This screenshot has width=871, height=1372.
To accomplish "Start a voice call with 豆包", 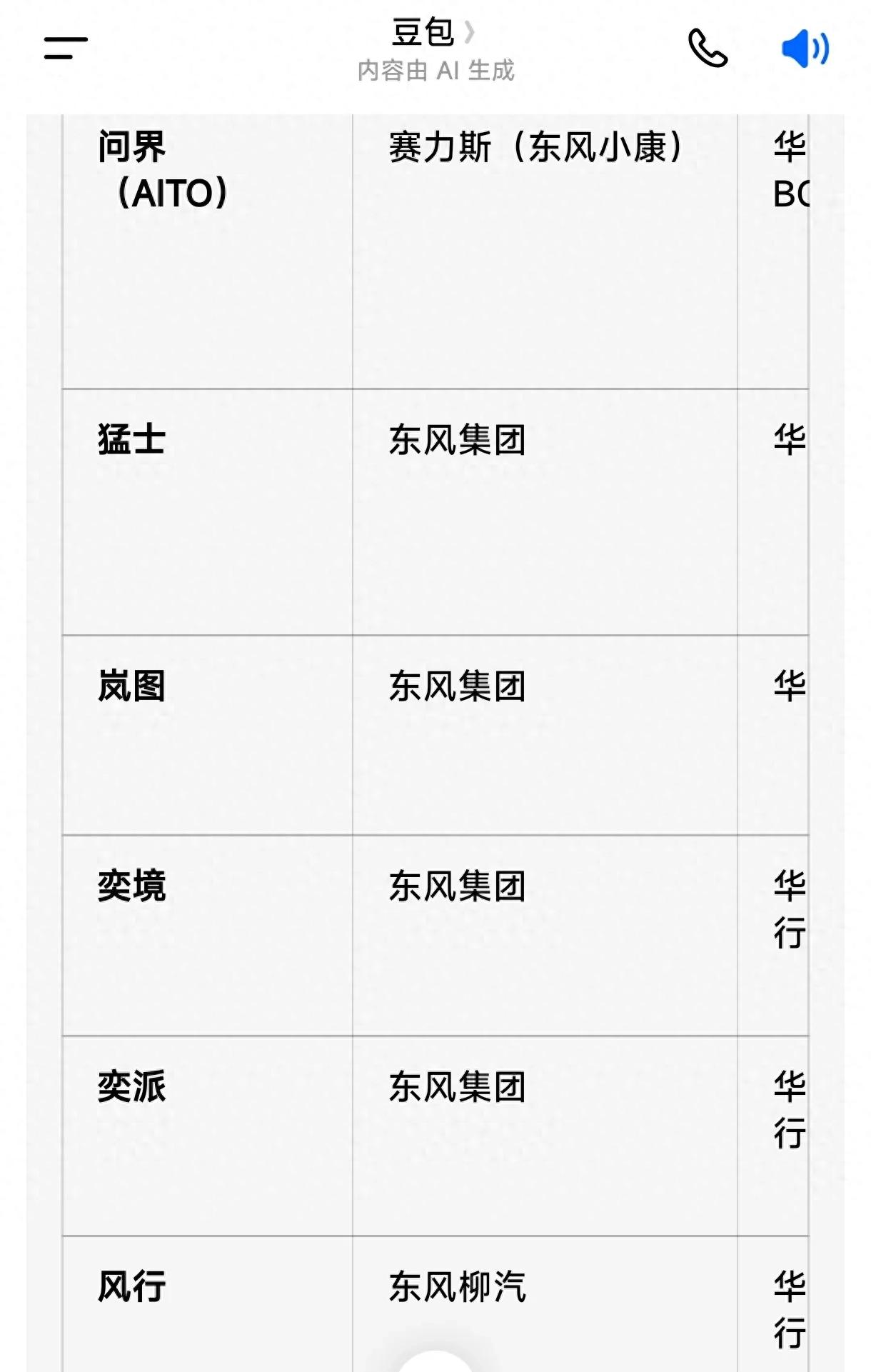I will tap(707, 49).
